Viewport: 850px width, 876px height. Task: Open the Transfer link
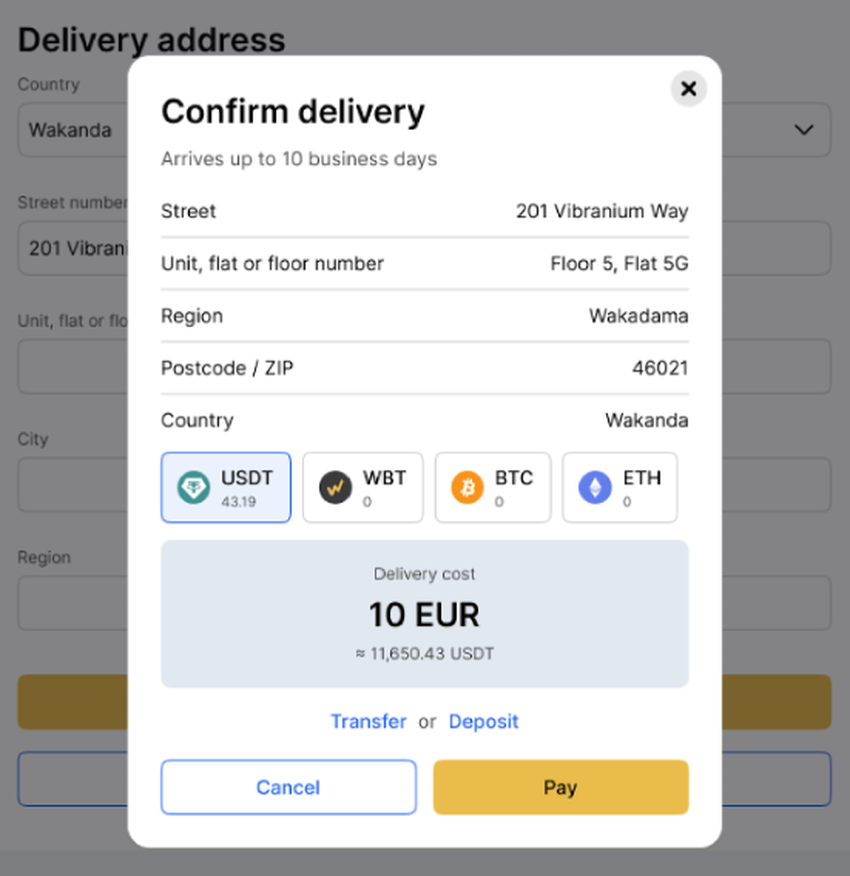368,721
